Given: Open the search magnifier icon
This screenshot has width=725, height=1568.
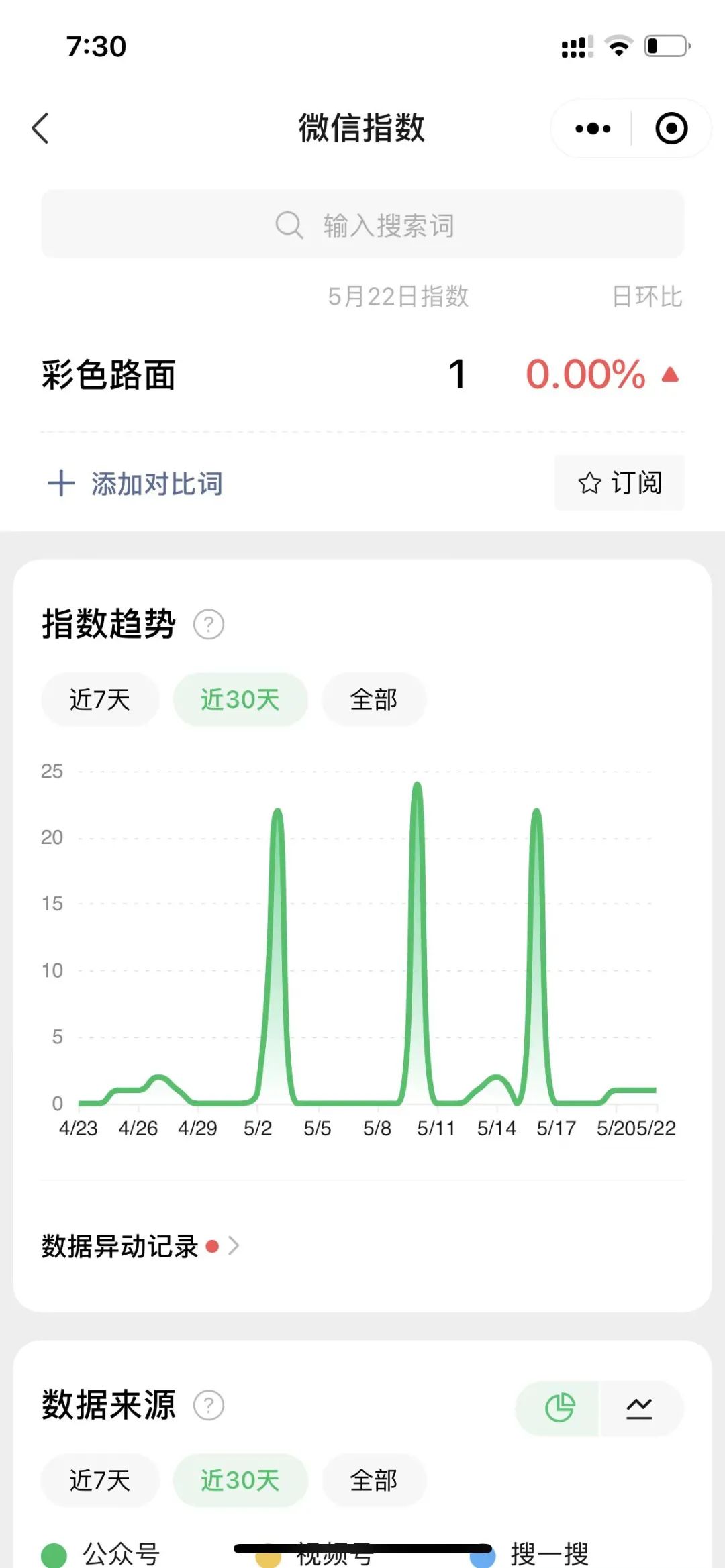Looking at the screenshot, I should [x=289, y=225].
